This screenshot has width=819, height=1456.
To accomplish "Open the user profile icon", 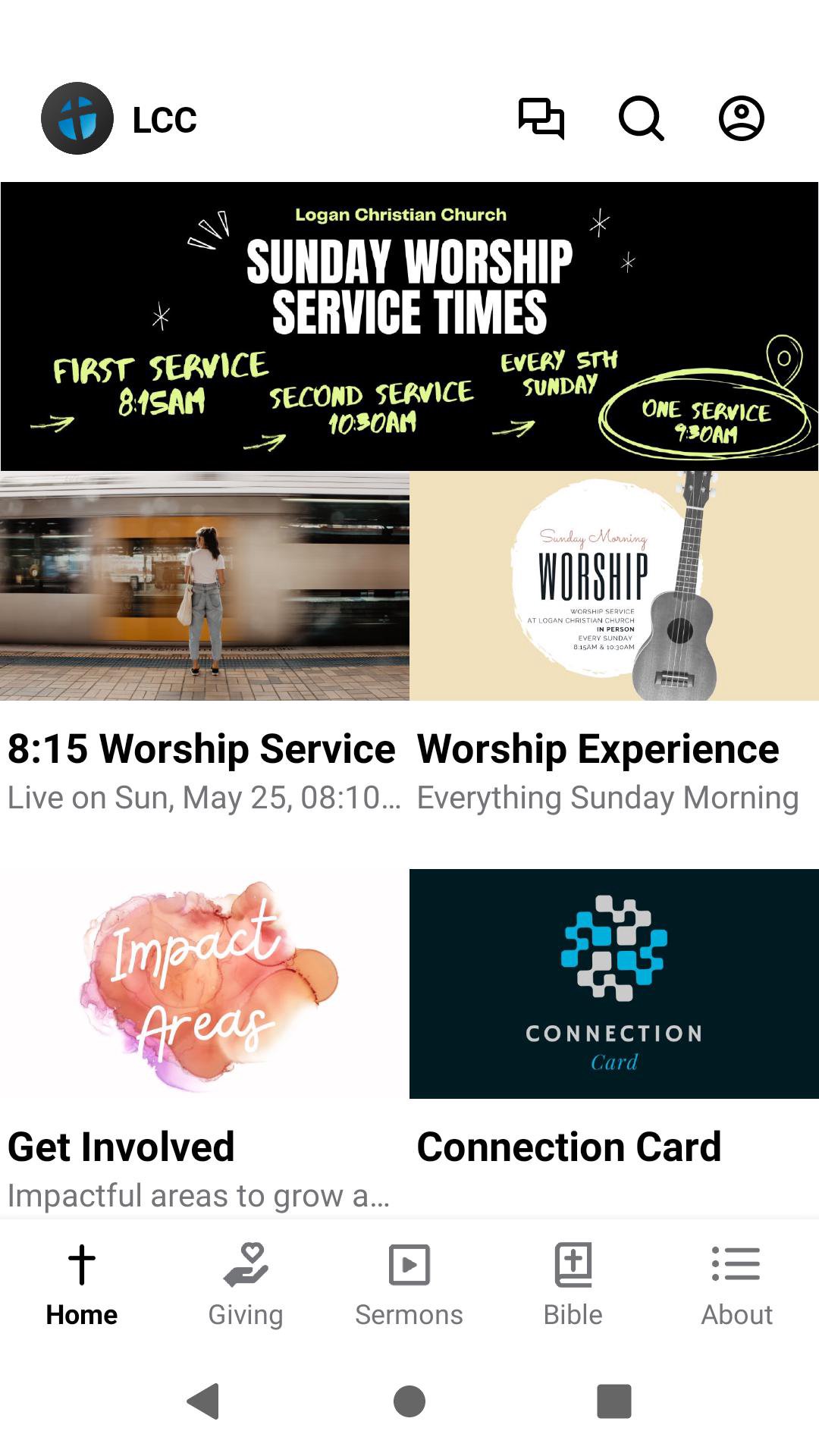I will tap(741, 119).
